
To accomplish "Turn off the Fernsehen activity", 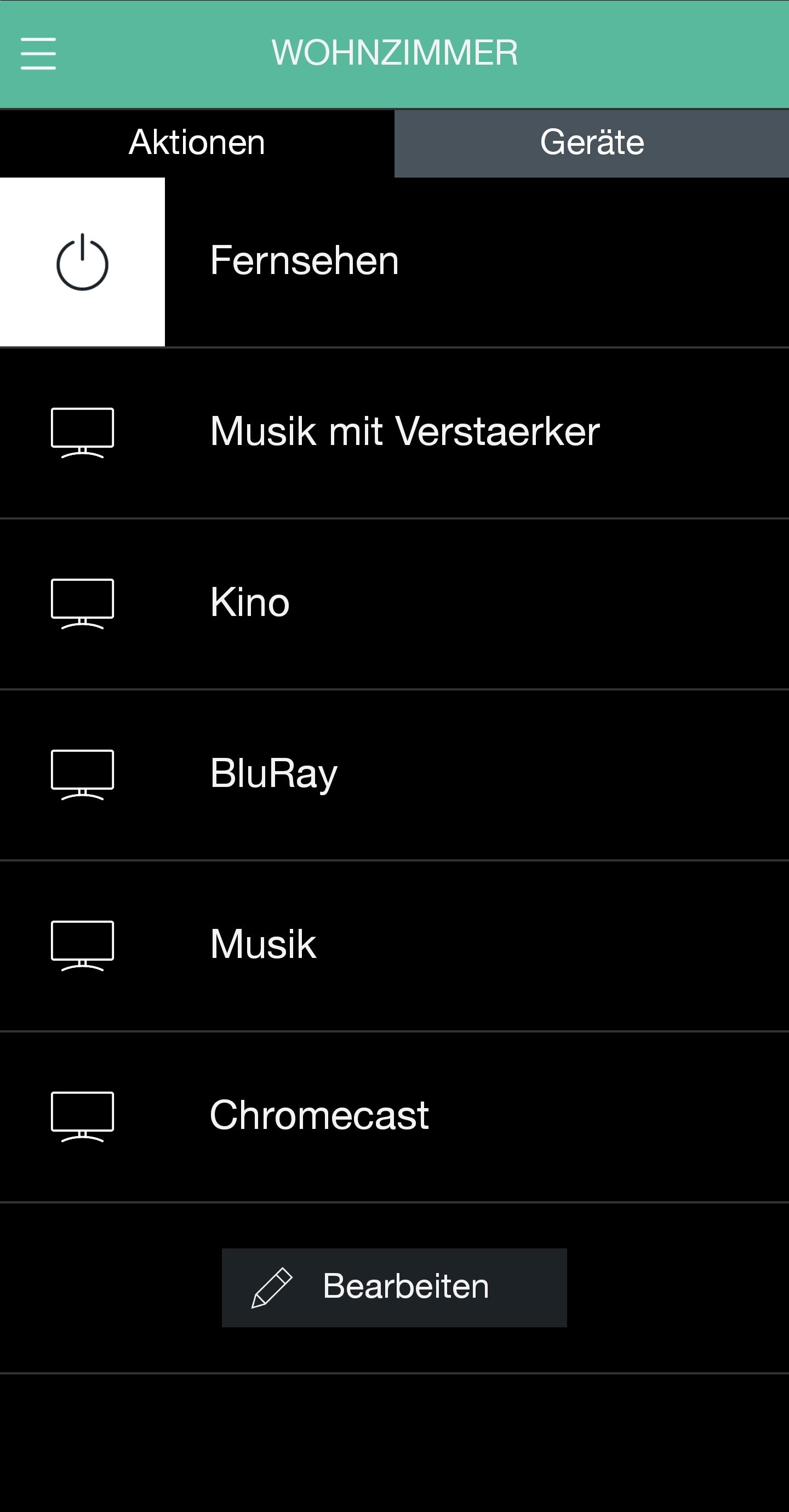I will click(82, 263).
